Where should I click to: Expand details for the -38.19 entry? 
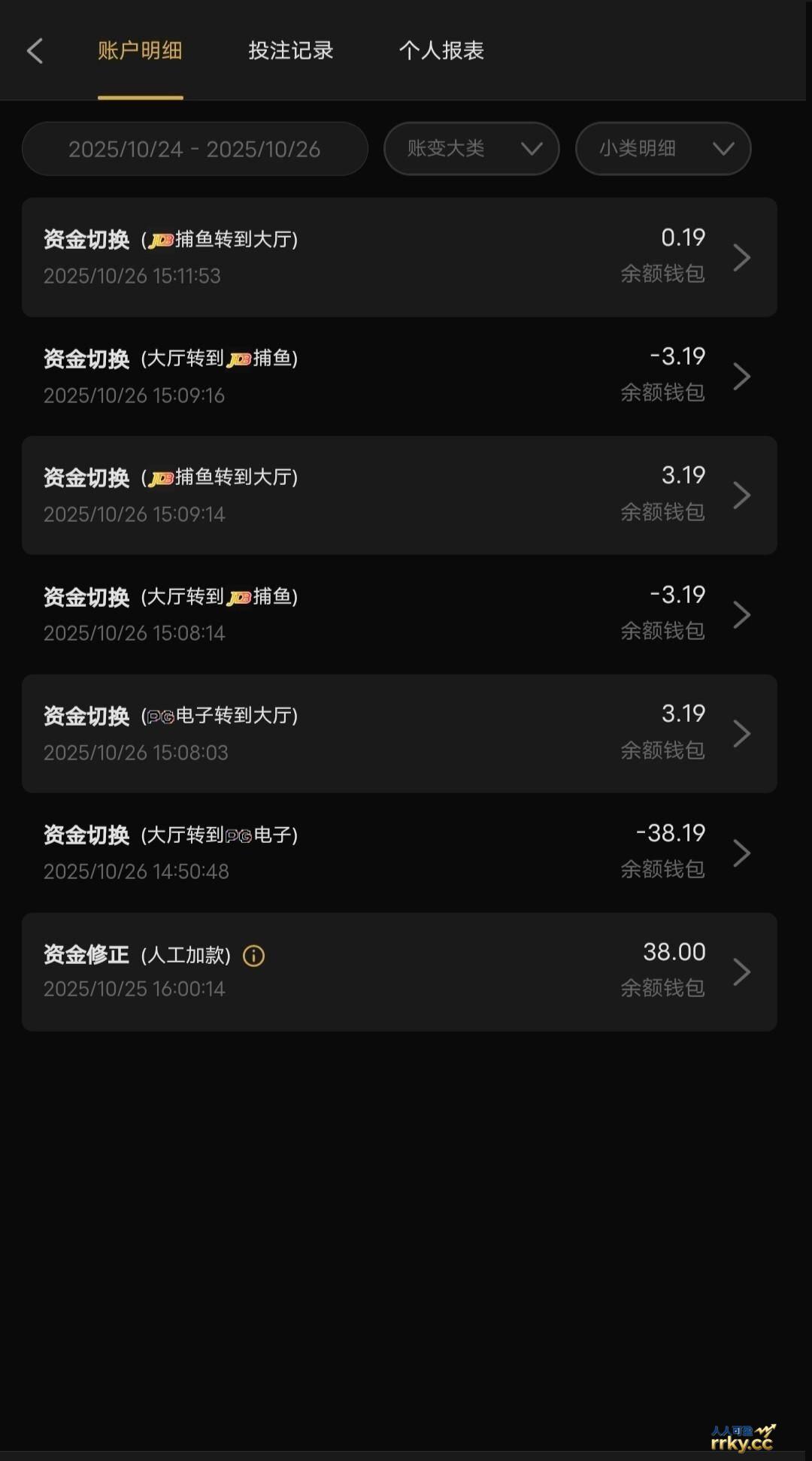[x=741, y=853]
